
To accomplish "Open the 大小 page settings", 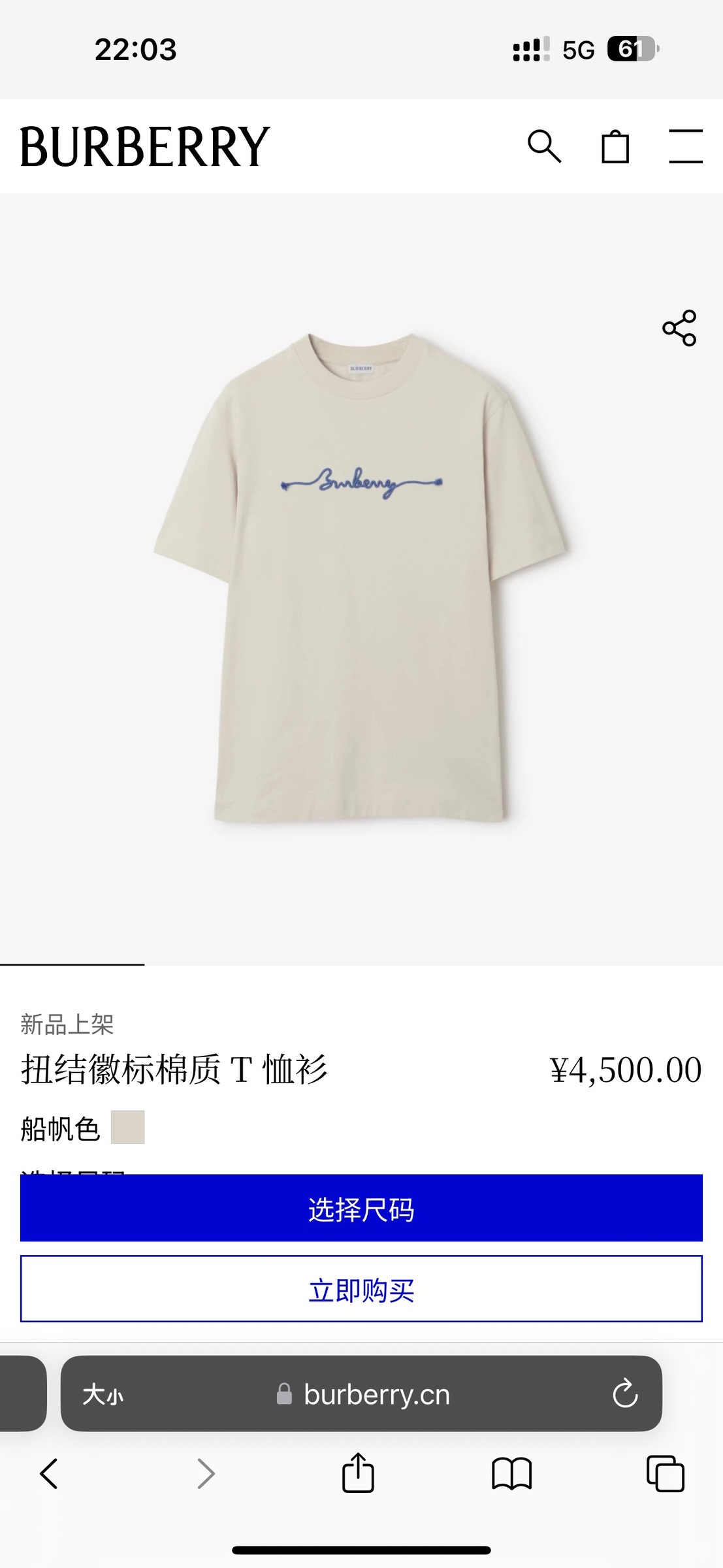I will pos(103,1395).
